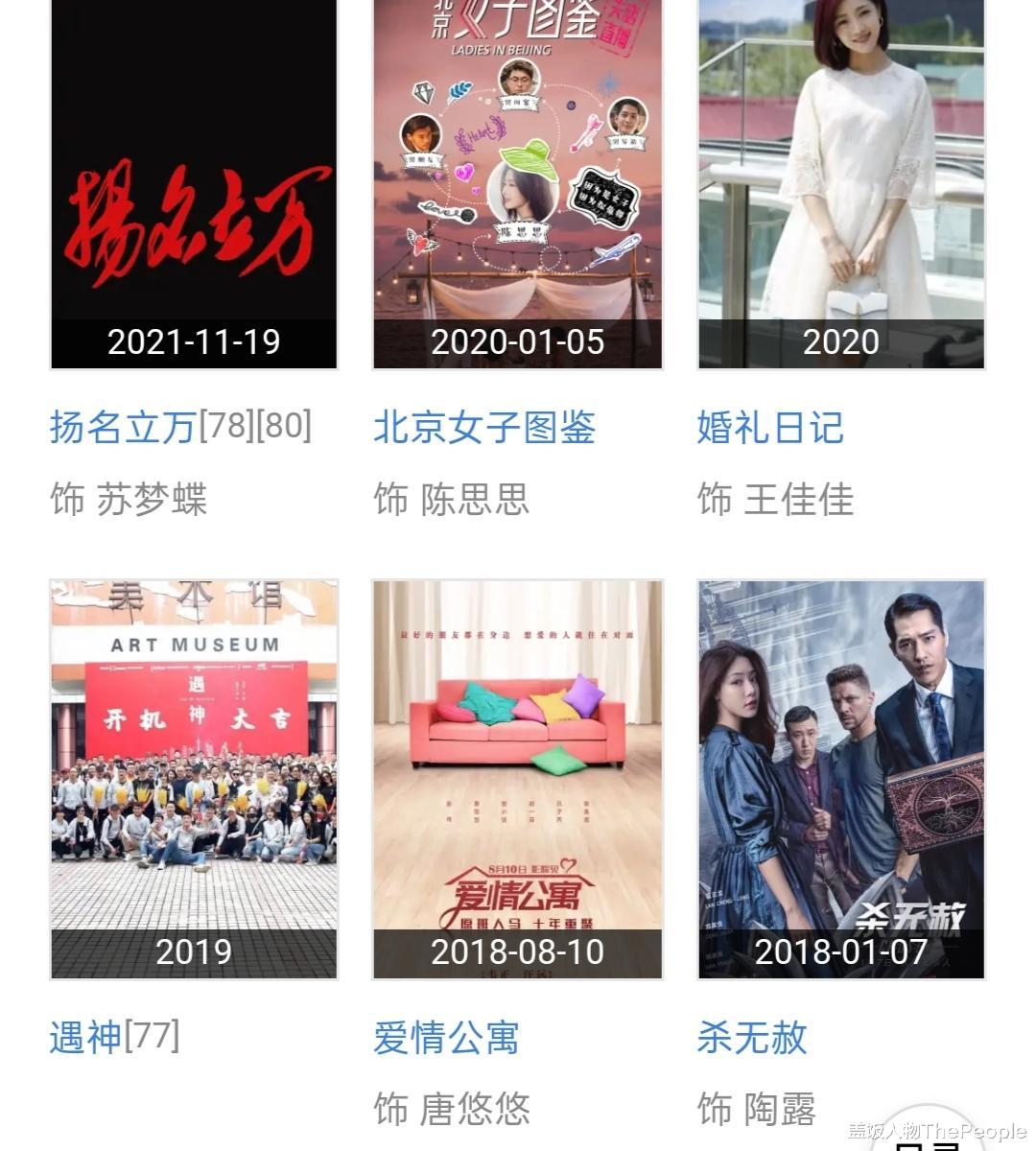Open the 爱情公寓 movie link
This screenshot has width=1036, height=1151.
(x=445, y=1040)
